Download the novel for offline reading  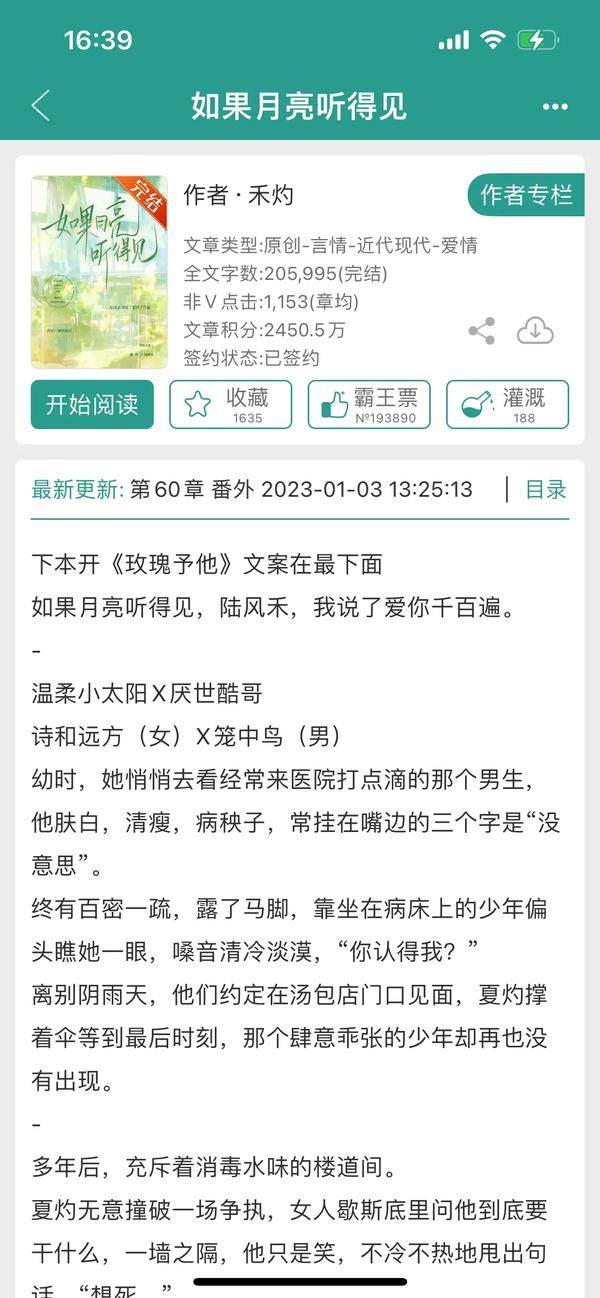[x=535, y=332]
